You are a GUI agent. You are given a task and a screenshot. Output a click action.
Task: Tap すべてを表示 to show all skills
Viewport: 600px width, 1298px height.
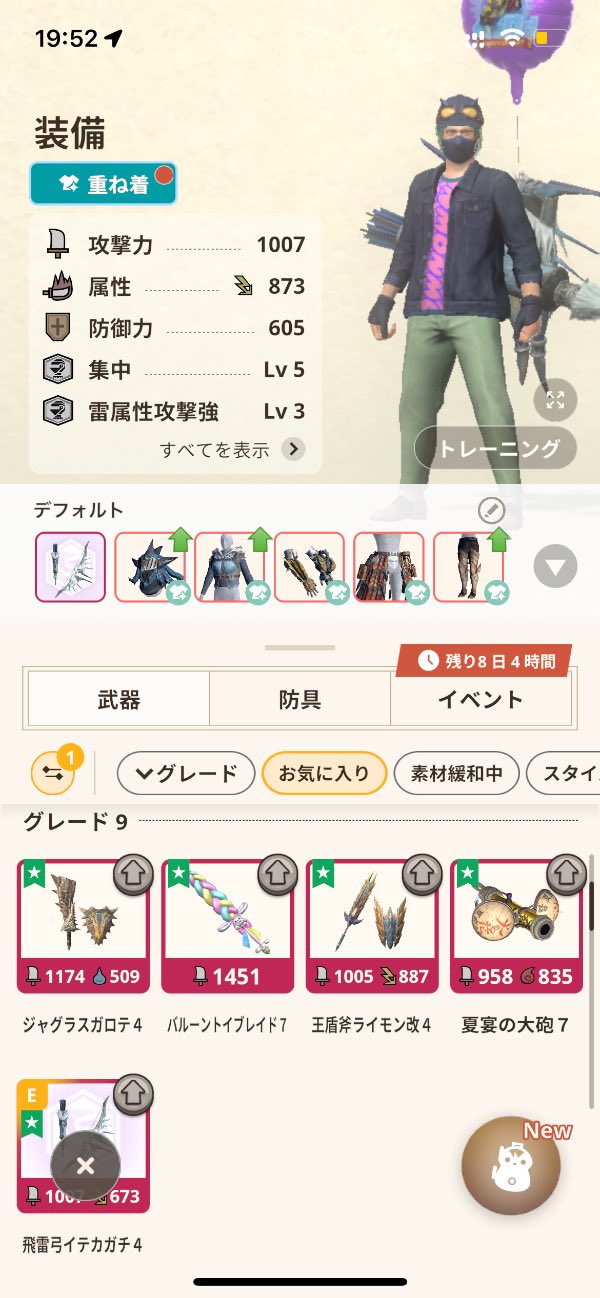click(232, 449)
